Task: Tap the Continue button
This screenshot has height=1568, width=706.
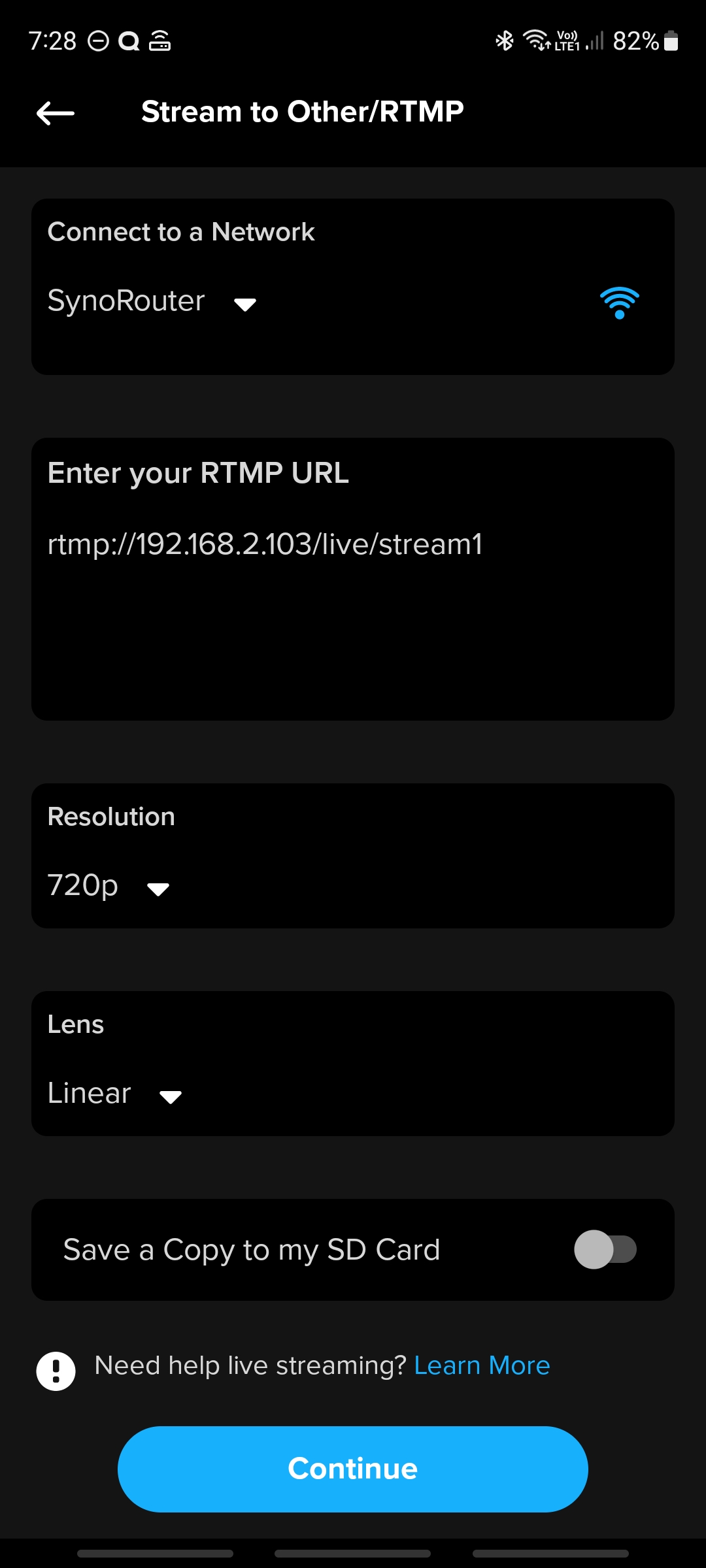Action: 353,1469
